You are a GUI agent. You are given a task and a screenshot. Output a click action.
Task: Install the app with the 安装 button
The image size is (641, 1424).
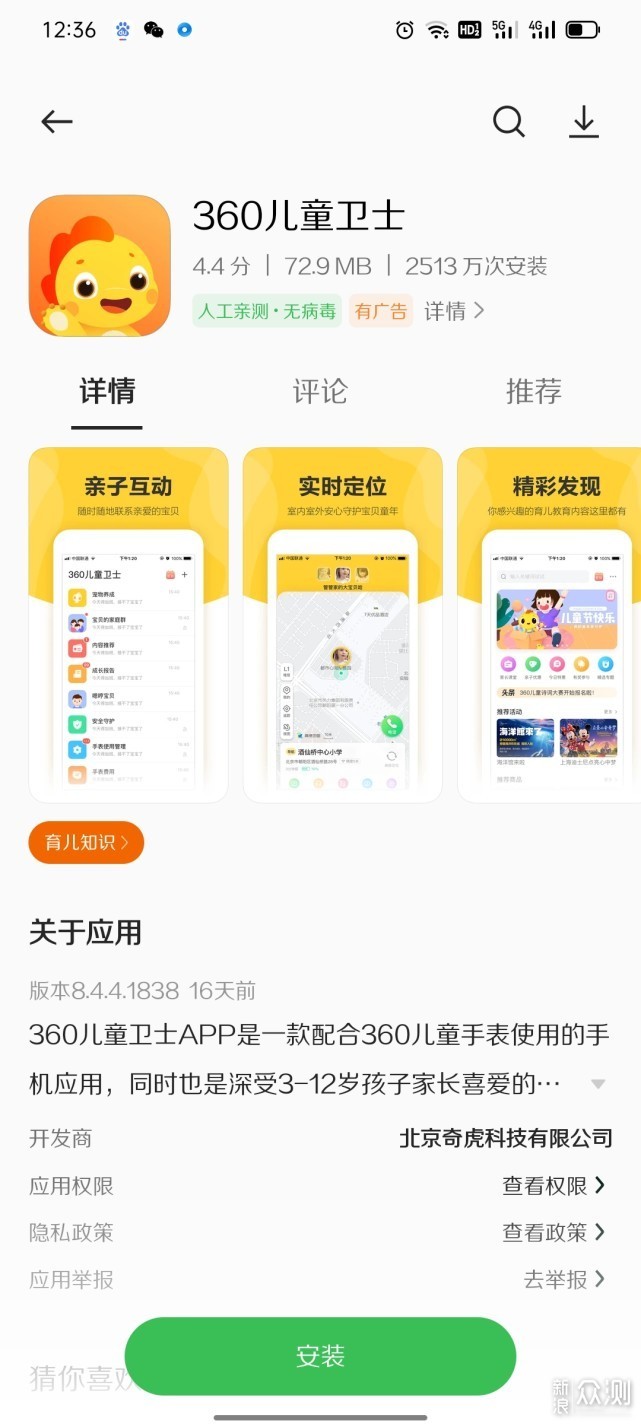click(320, 1356)
